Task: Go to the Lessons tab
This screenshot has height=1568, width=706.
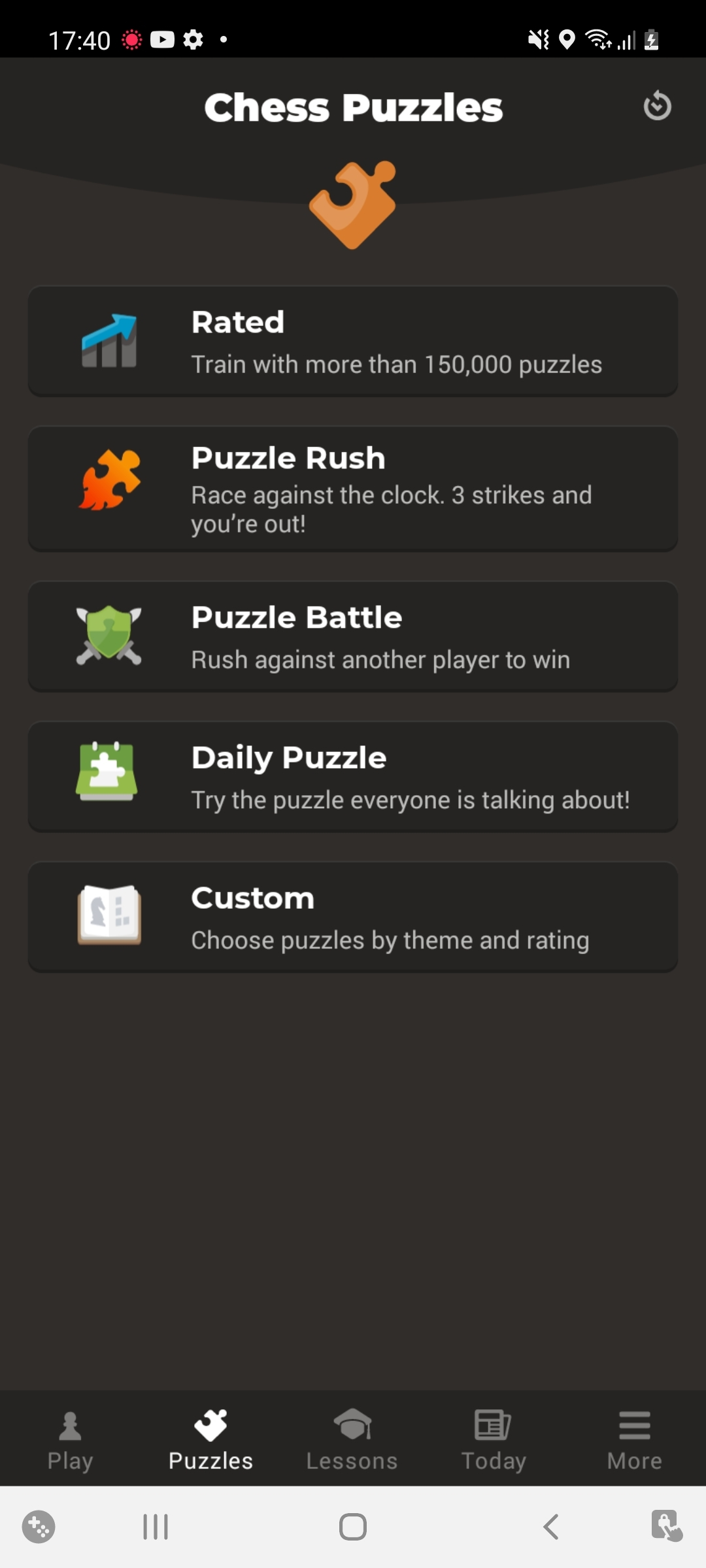Action: (352, 1440)
